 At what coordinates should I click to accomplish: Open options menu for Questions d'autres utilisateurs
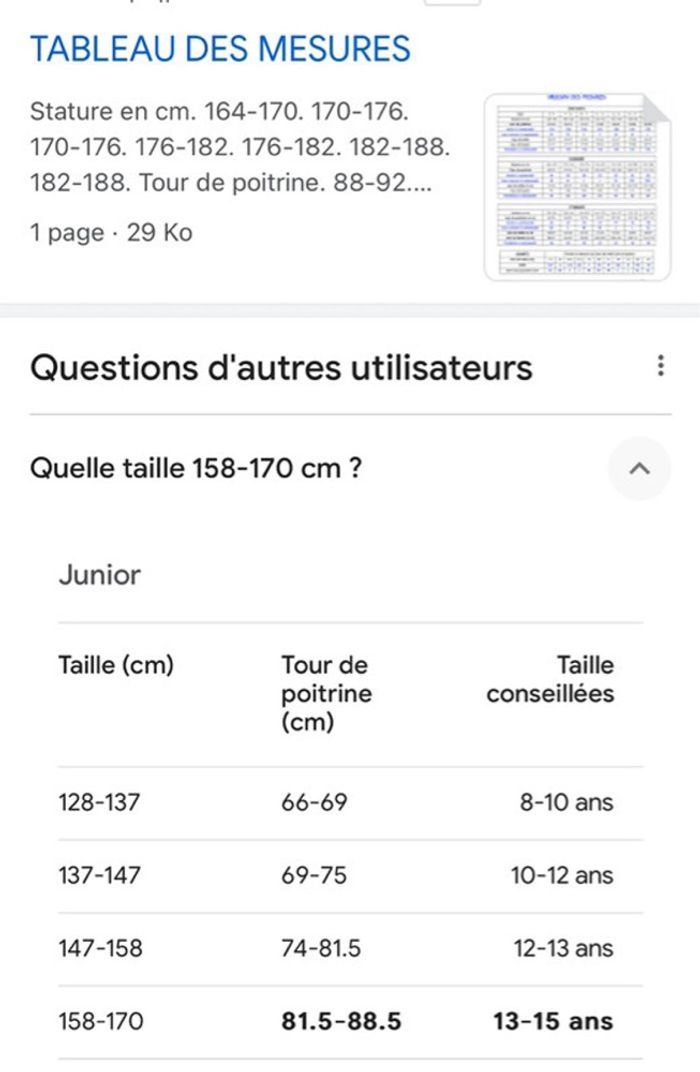661,367
